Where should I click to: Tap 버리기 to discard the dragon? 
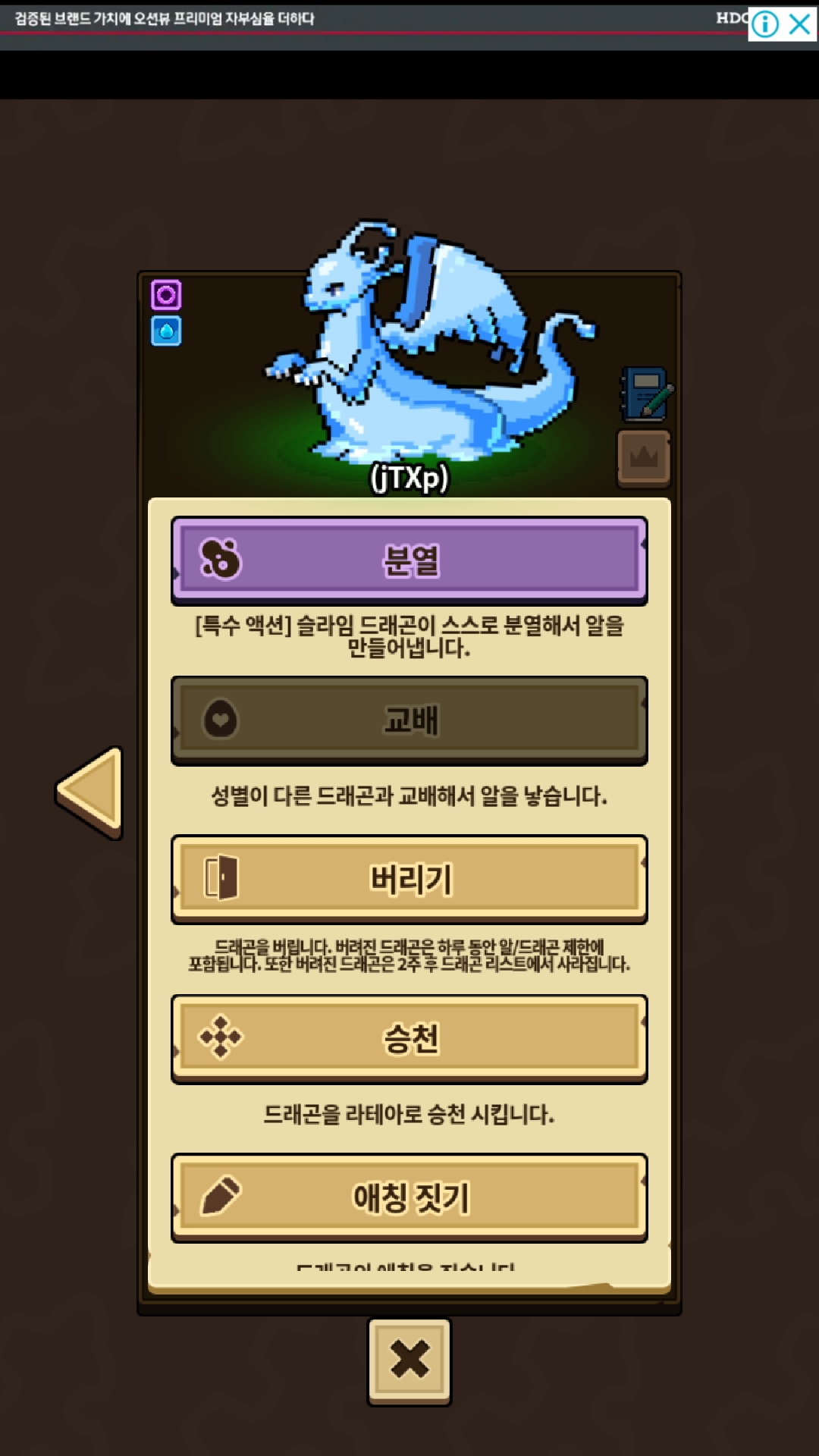coord(409,879)
